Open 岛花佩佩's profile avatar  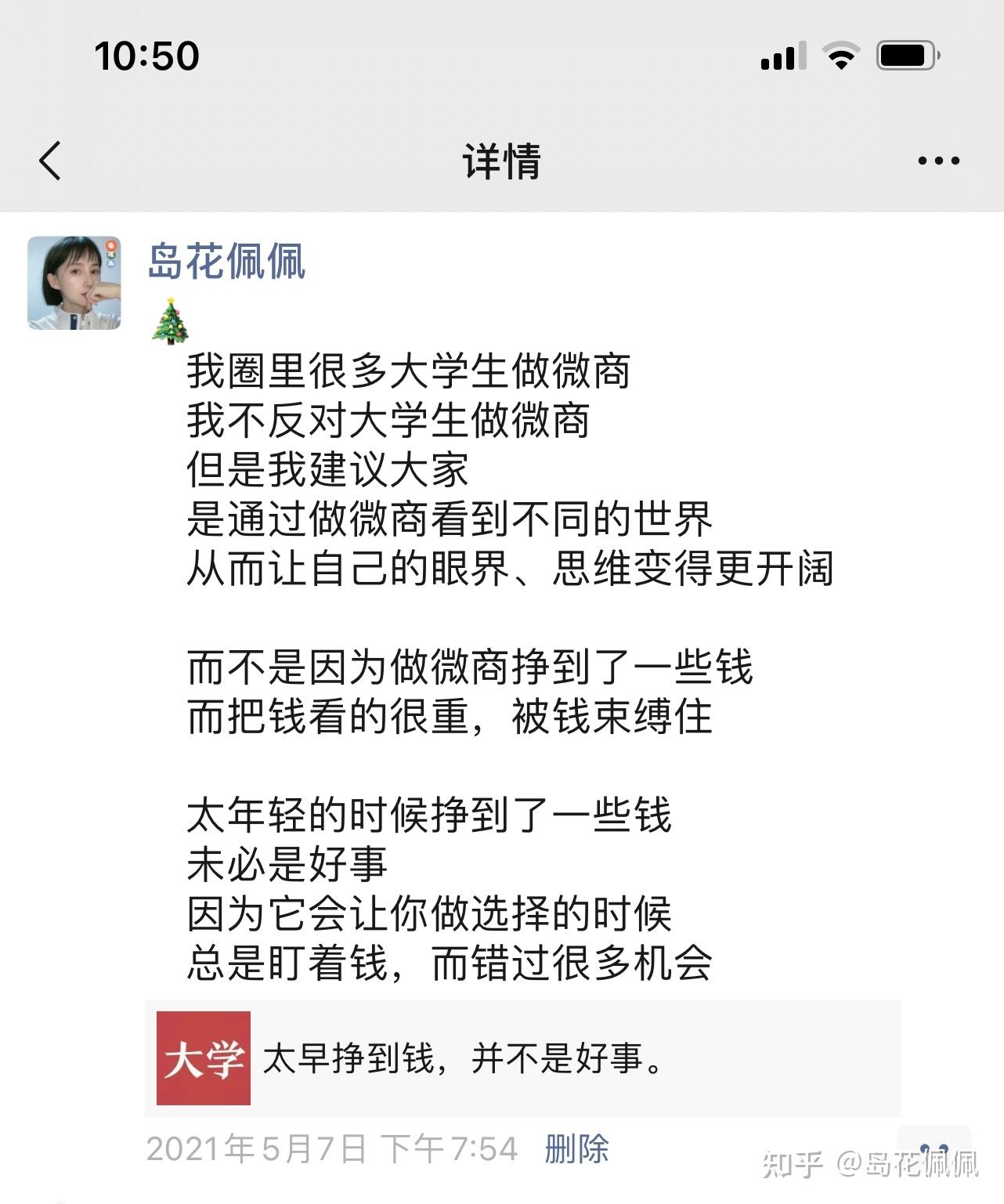tap(74, 283)
